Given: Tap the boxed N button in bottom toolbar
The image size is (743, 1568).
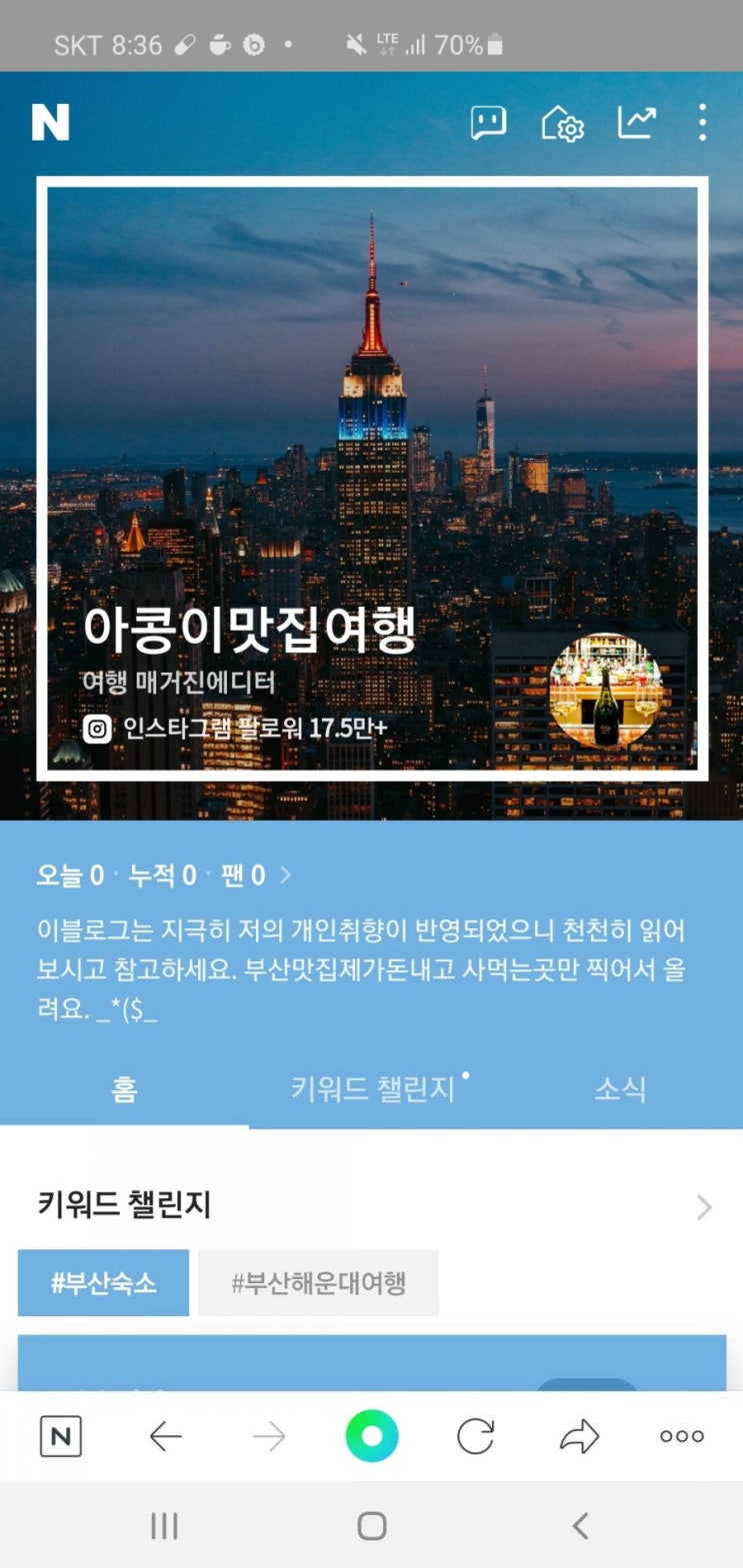Looking at the screenshot, I should click(x=60, y=1436).
